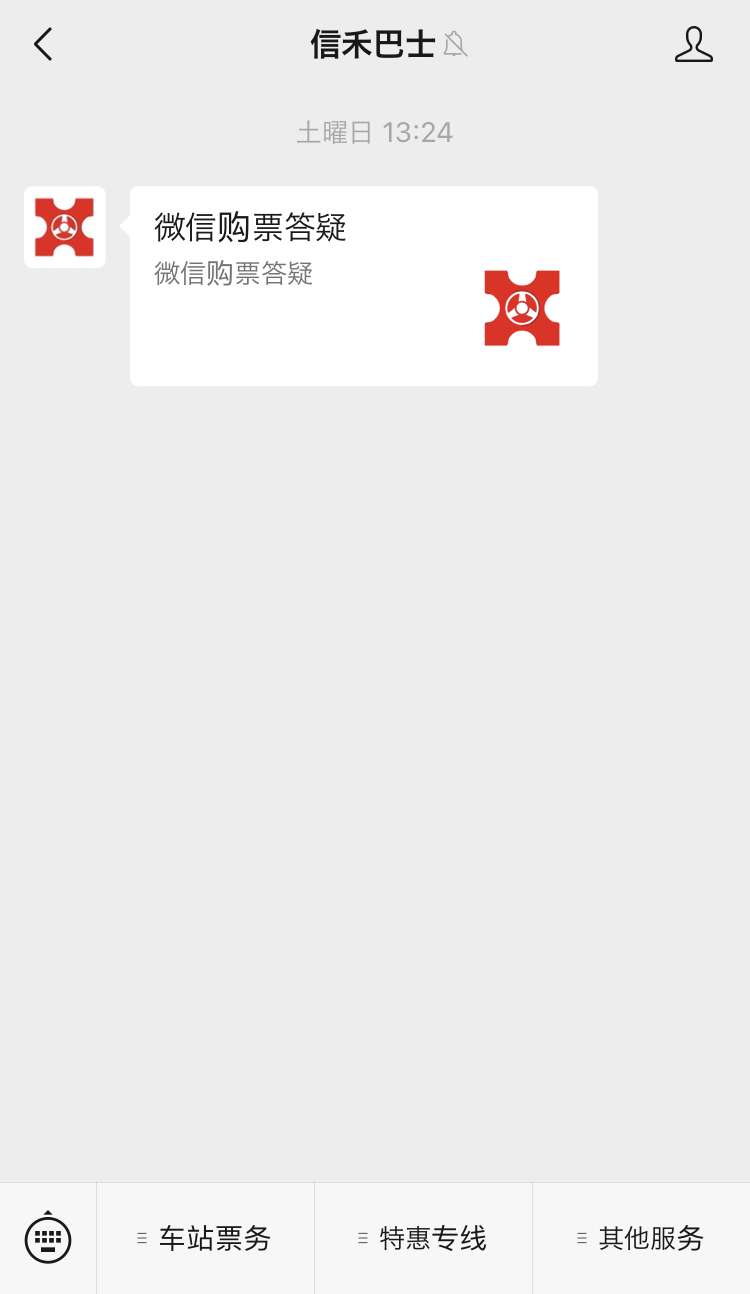The height and width of the screenshot is (1294, 750).
Task: Expand the 特惠专线 menu
Action: tap(423, 1238)
